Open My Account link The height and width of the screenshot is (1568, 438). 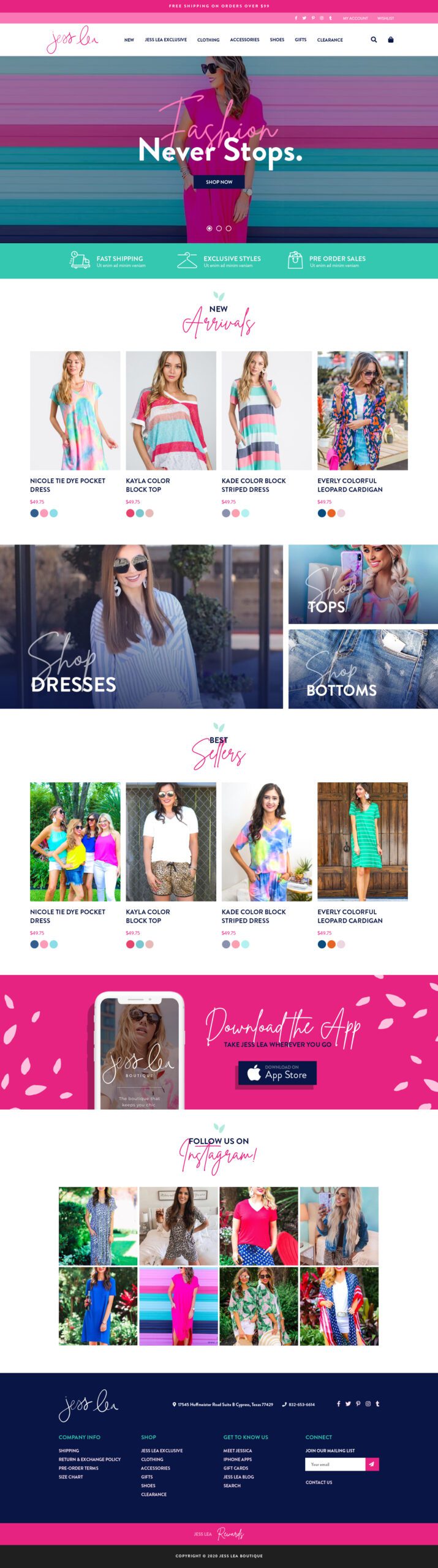(x=355, y=18)
